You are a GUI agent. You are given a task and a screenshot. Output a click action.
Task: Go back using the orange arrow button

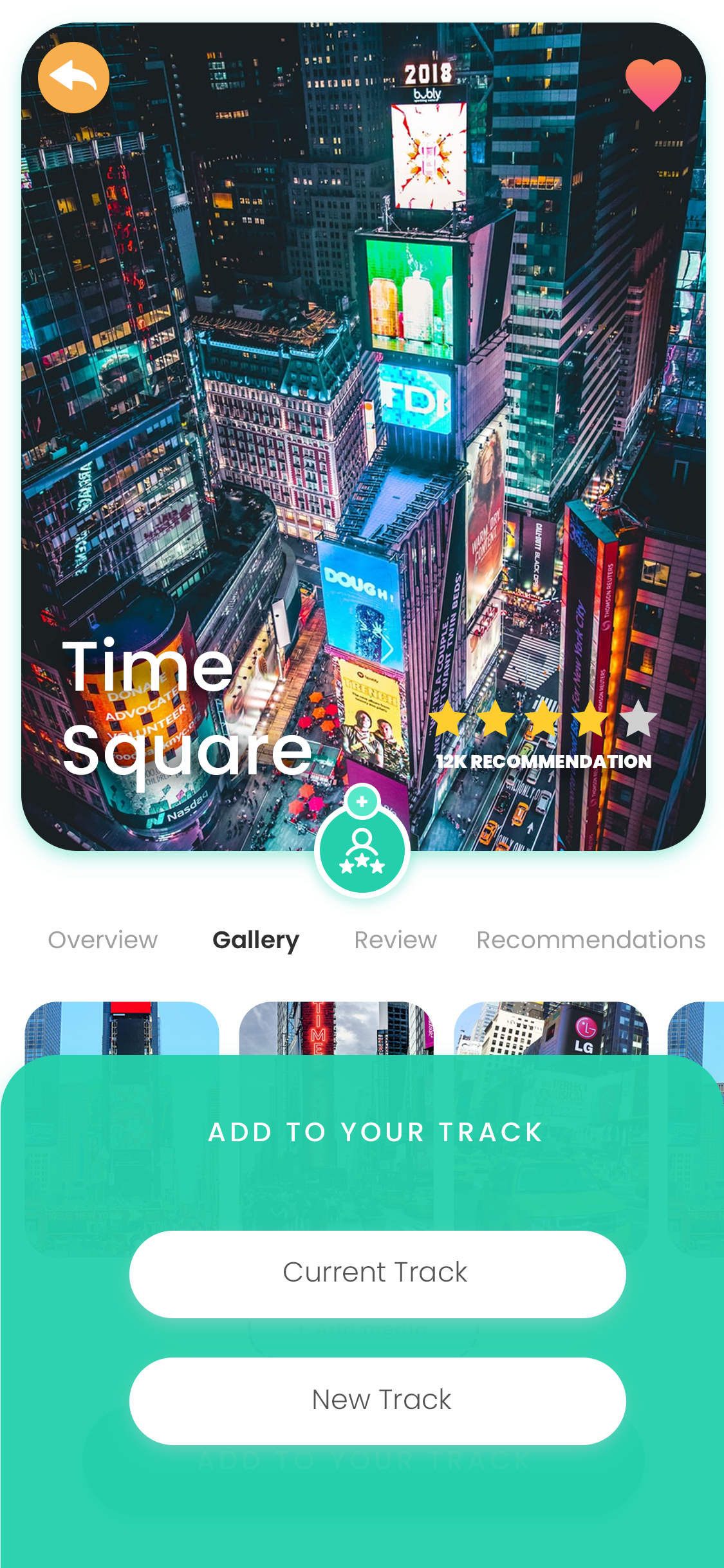pos(73,78)
